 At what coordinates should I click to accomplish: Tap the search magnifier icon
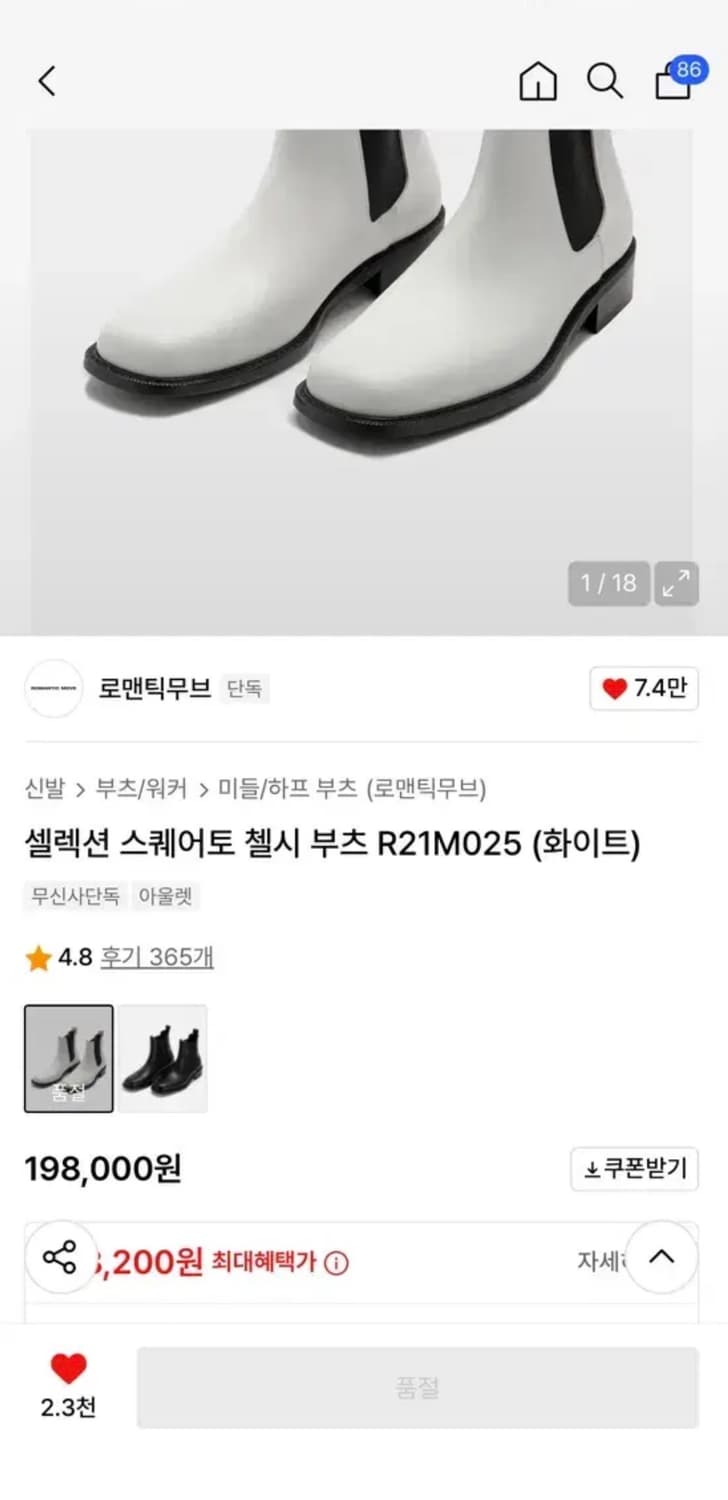[605, 82]
